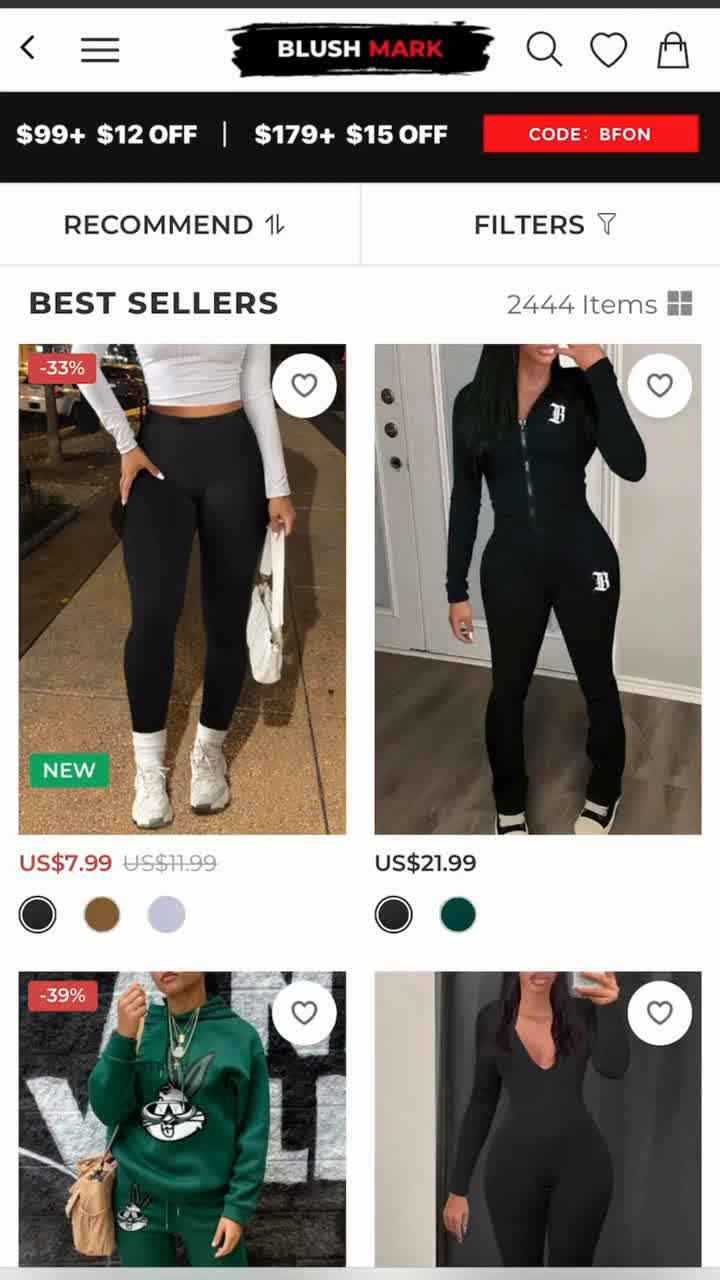This screenshot has height=1280, width=720.
Task: Open the green hoodie set product
Action: (182, 1130)
